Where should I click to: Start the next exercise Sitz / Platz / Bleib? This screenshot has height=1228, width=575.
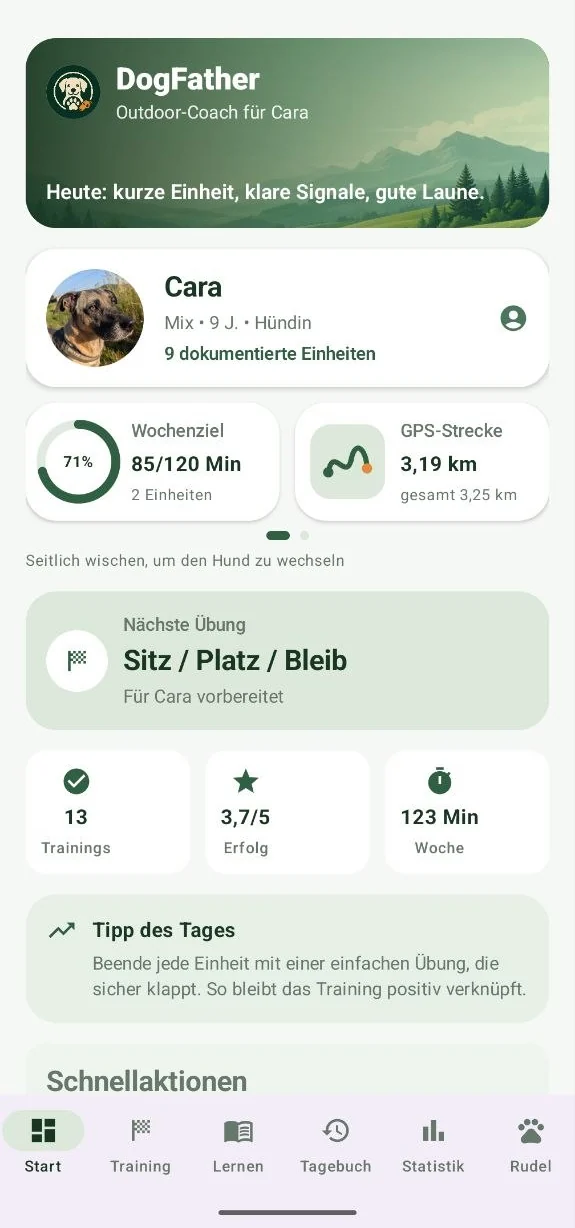pos(287,661)
